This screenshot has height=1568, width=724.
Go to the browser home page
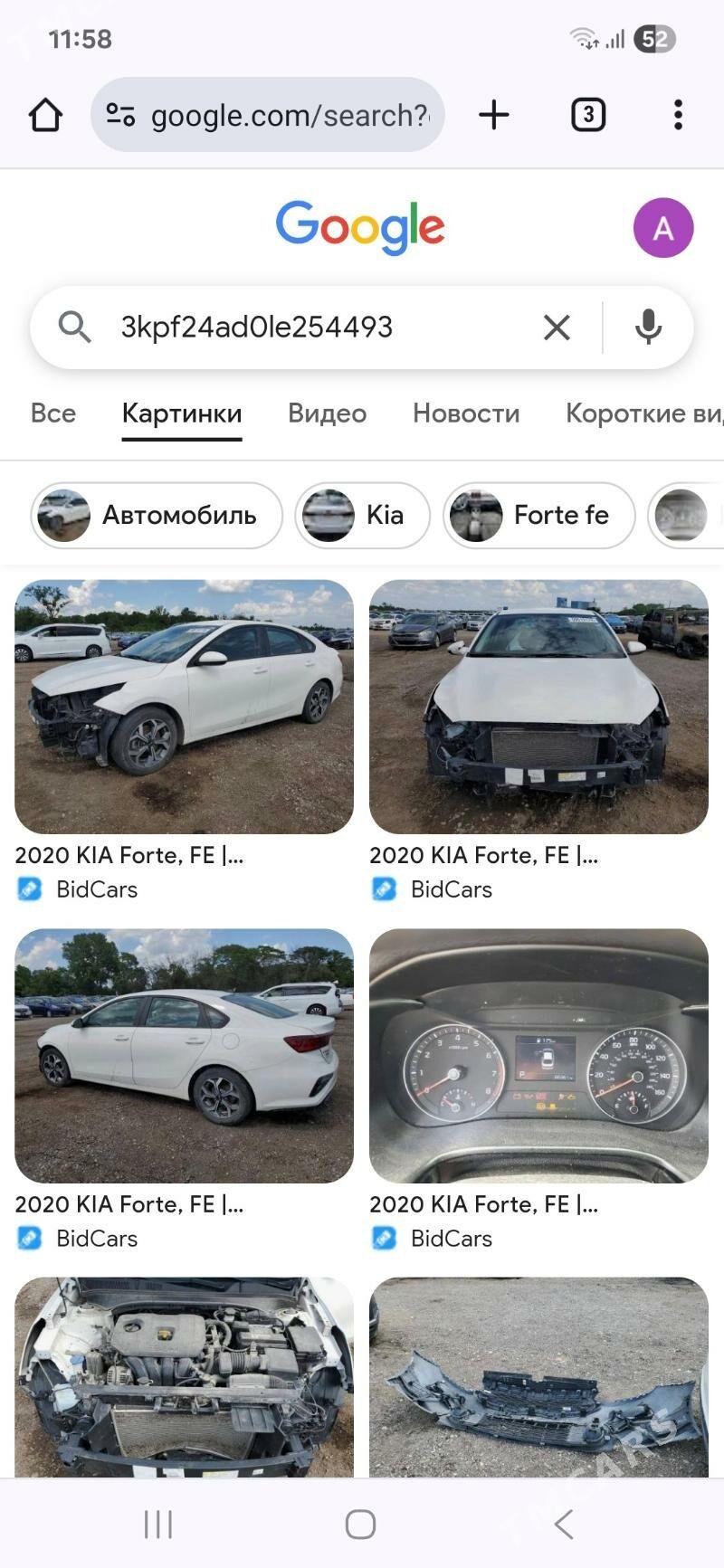pos(45,115)
